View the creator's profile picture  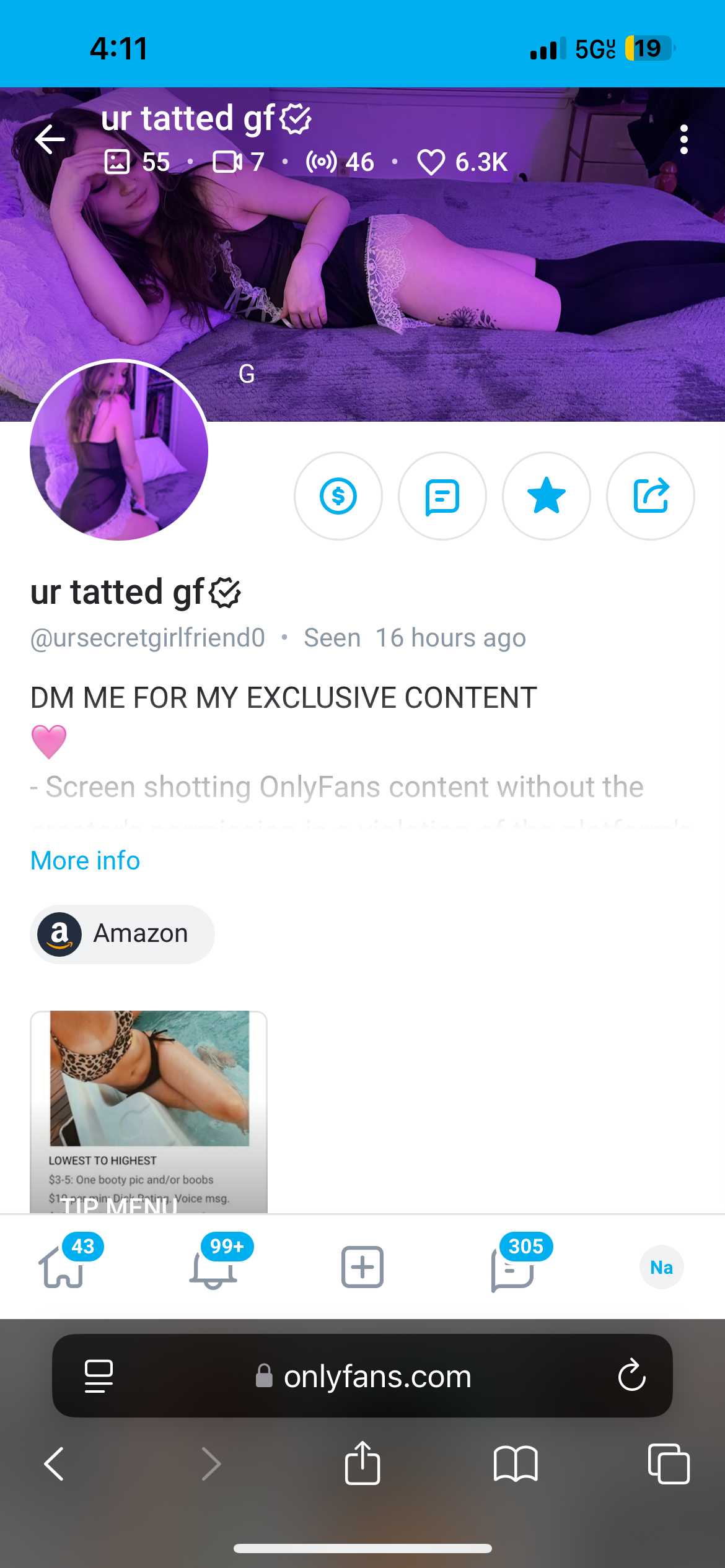pyautogui.click(x=119, y=450)
